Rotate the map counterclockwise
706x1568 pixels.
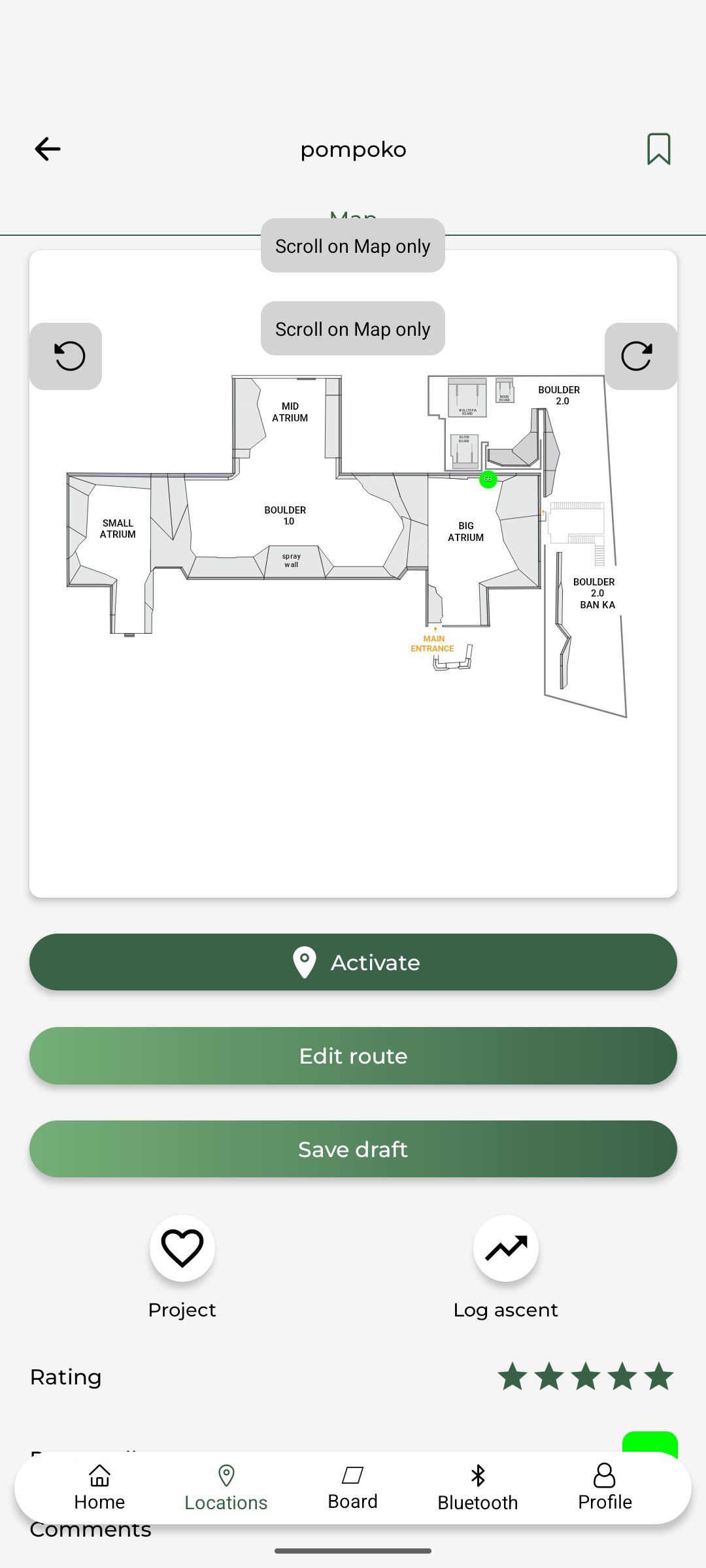point(66,356)
